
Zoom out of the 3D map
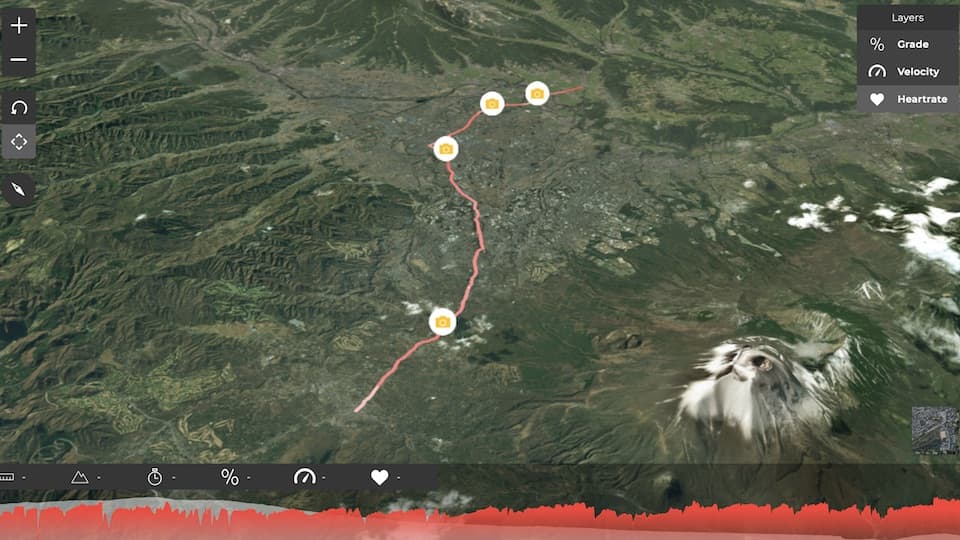19,60
